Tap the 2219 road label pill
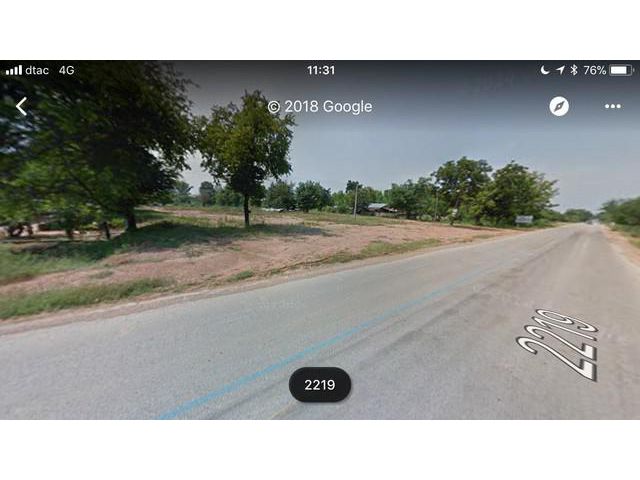The image size is (640, 480). click(x=320, y=384)
